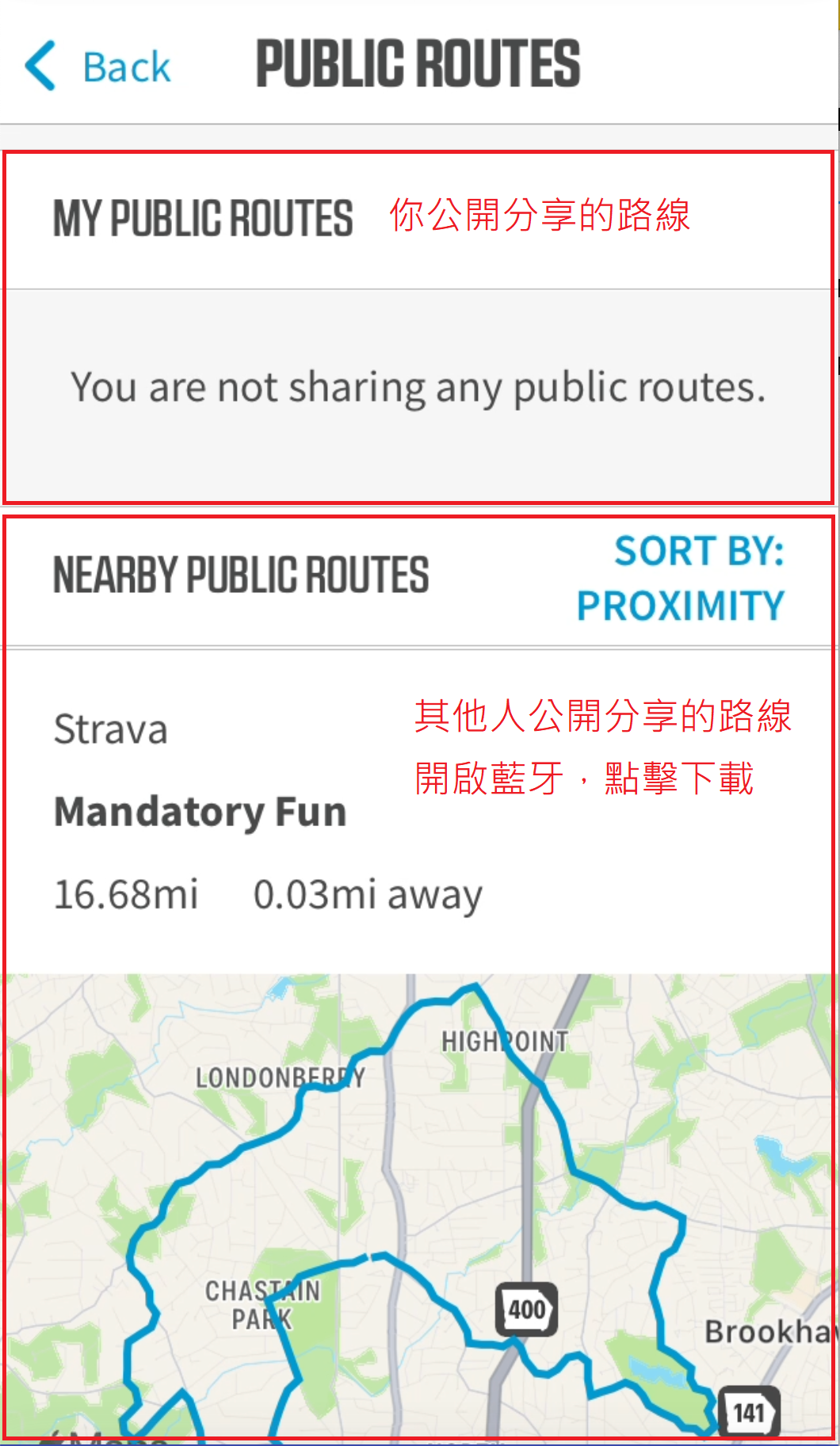
Task: Change the Sort By Proximity option
Action: [680, 579]
